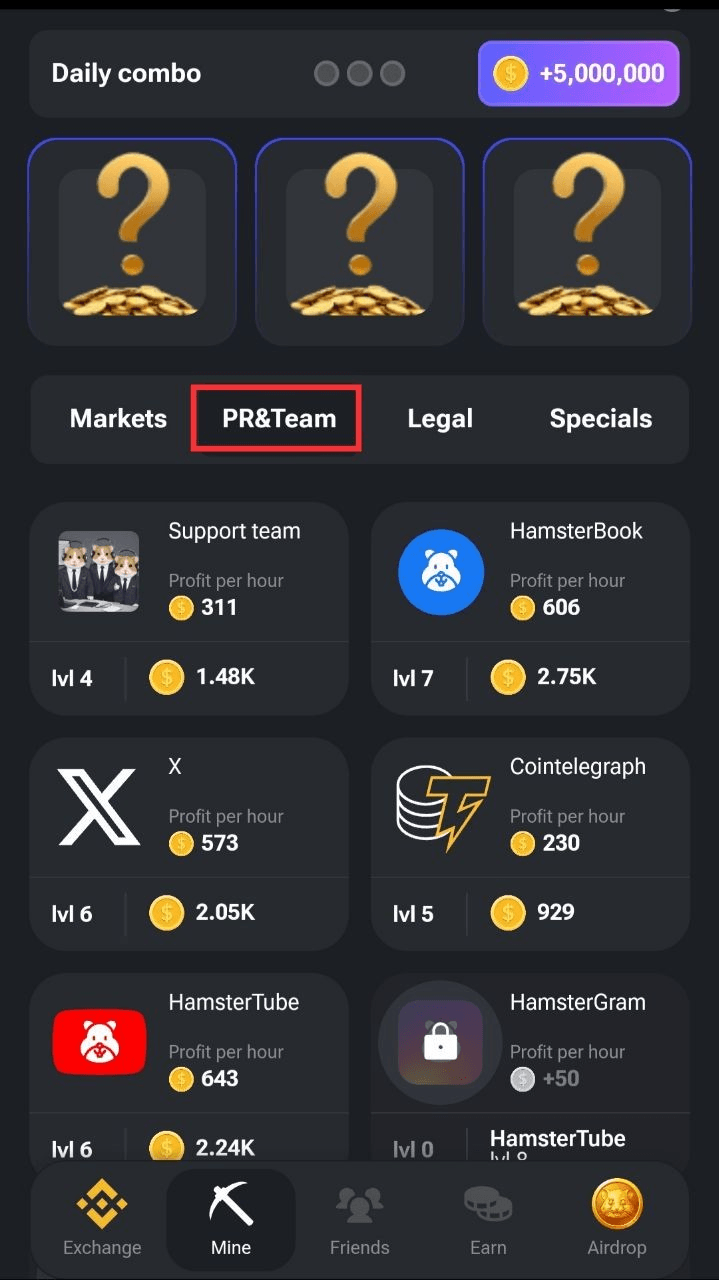Open the third daily combo mystery card
The height and width of the screenshot is (1280, 719).
pyautogui.click(x=587, y=242)
